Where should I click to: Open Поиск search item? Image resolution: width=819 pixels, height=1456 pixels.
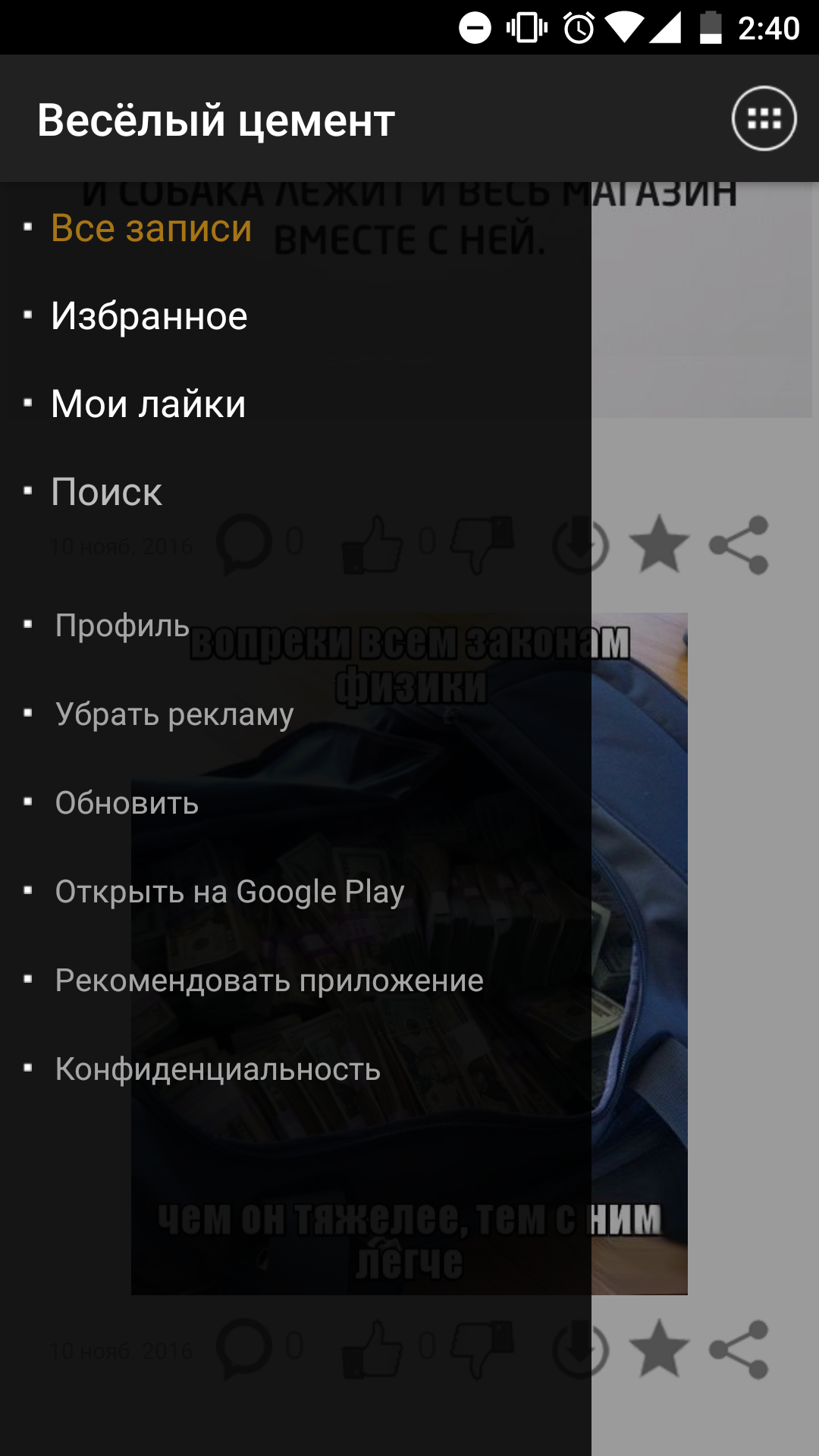(106, 492)
